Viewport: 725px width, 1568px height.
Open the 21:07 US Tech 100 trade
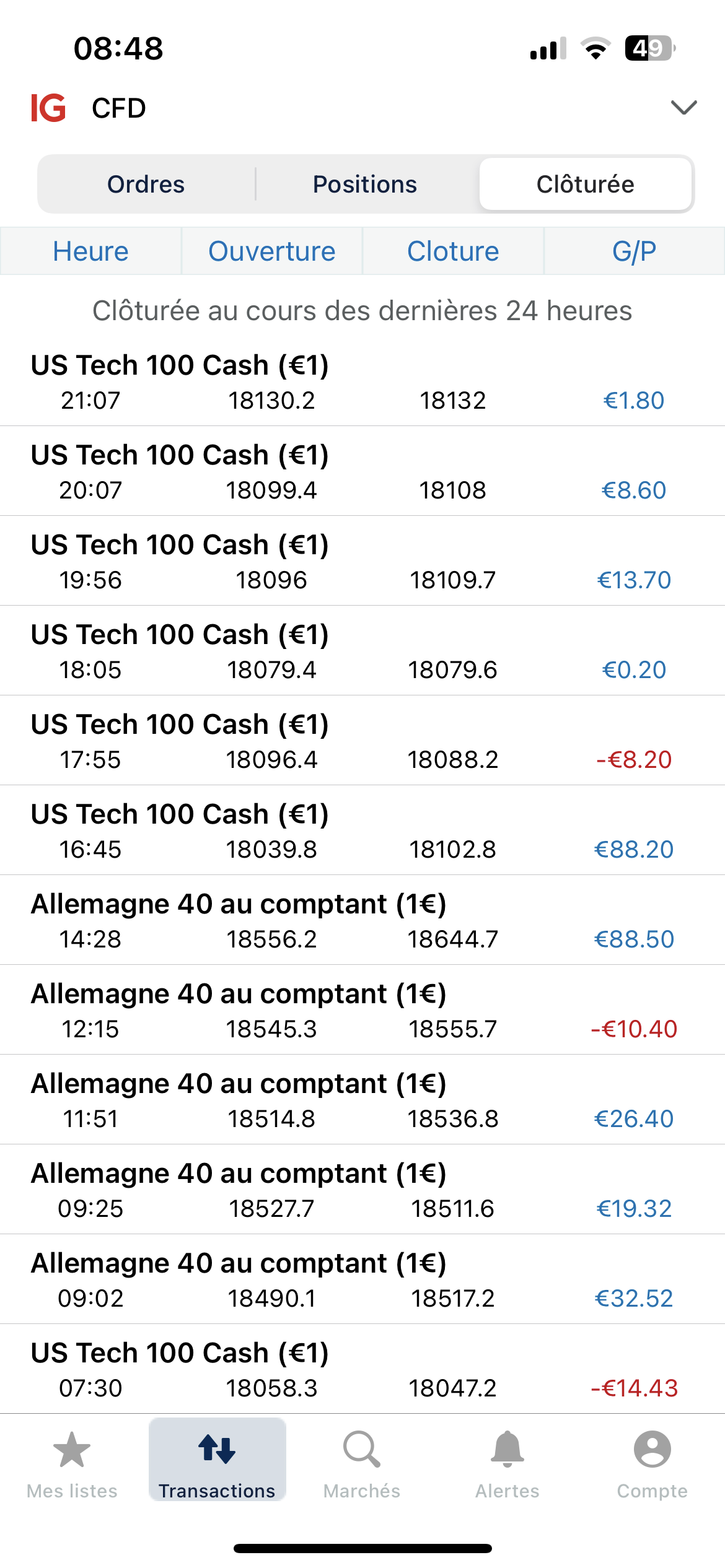point(362,381)
